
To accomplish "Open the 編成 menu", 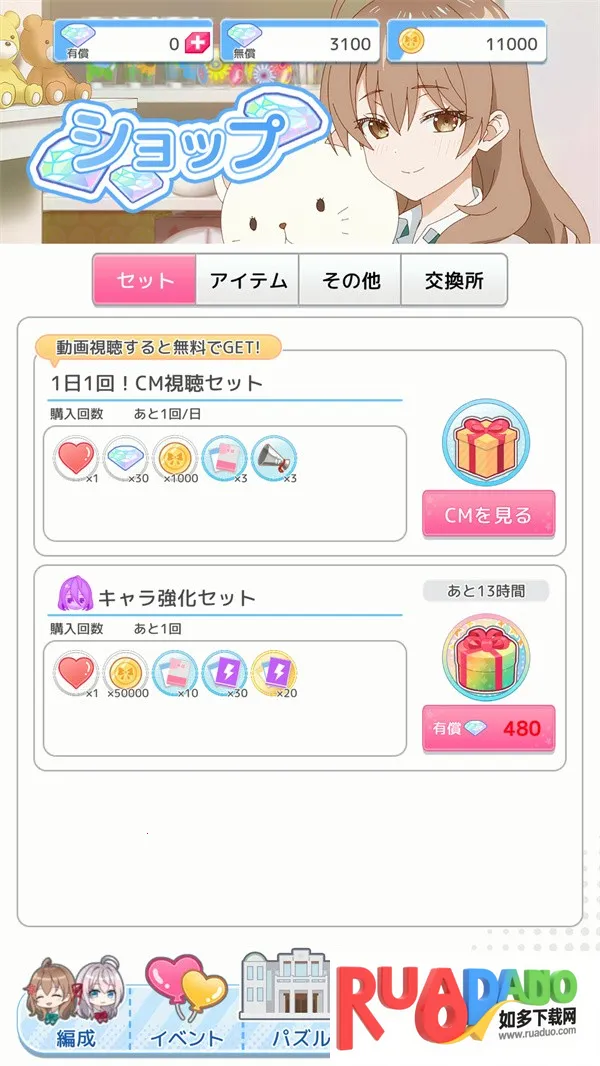I will 75,1010.
